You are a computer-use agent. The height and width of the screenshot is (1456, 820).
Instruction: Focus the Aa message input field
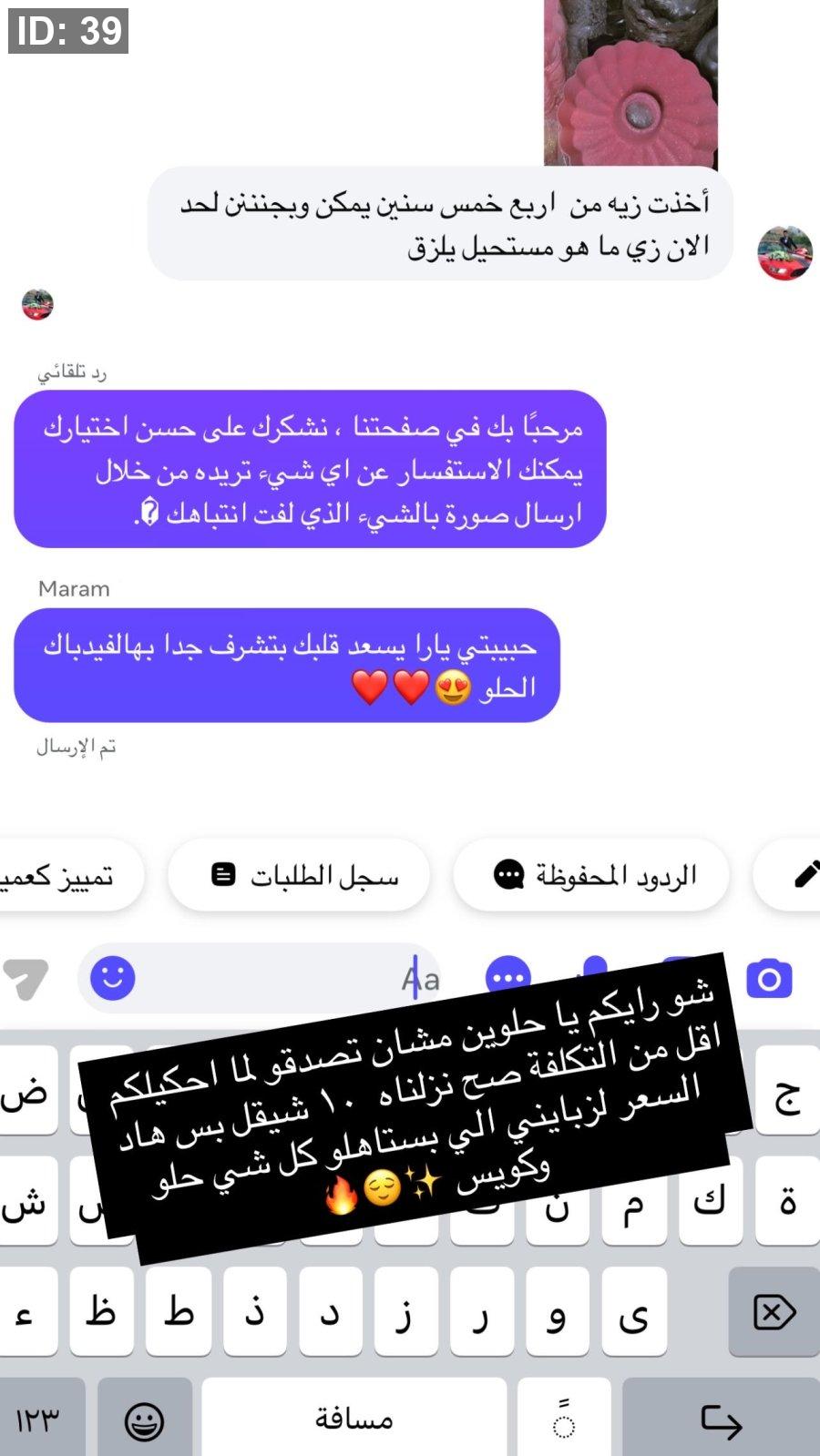point(273,979)
